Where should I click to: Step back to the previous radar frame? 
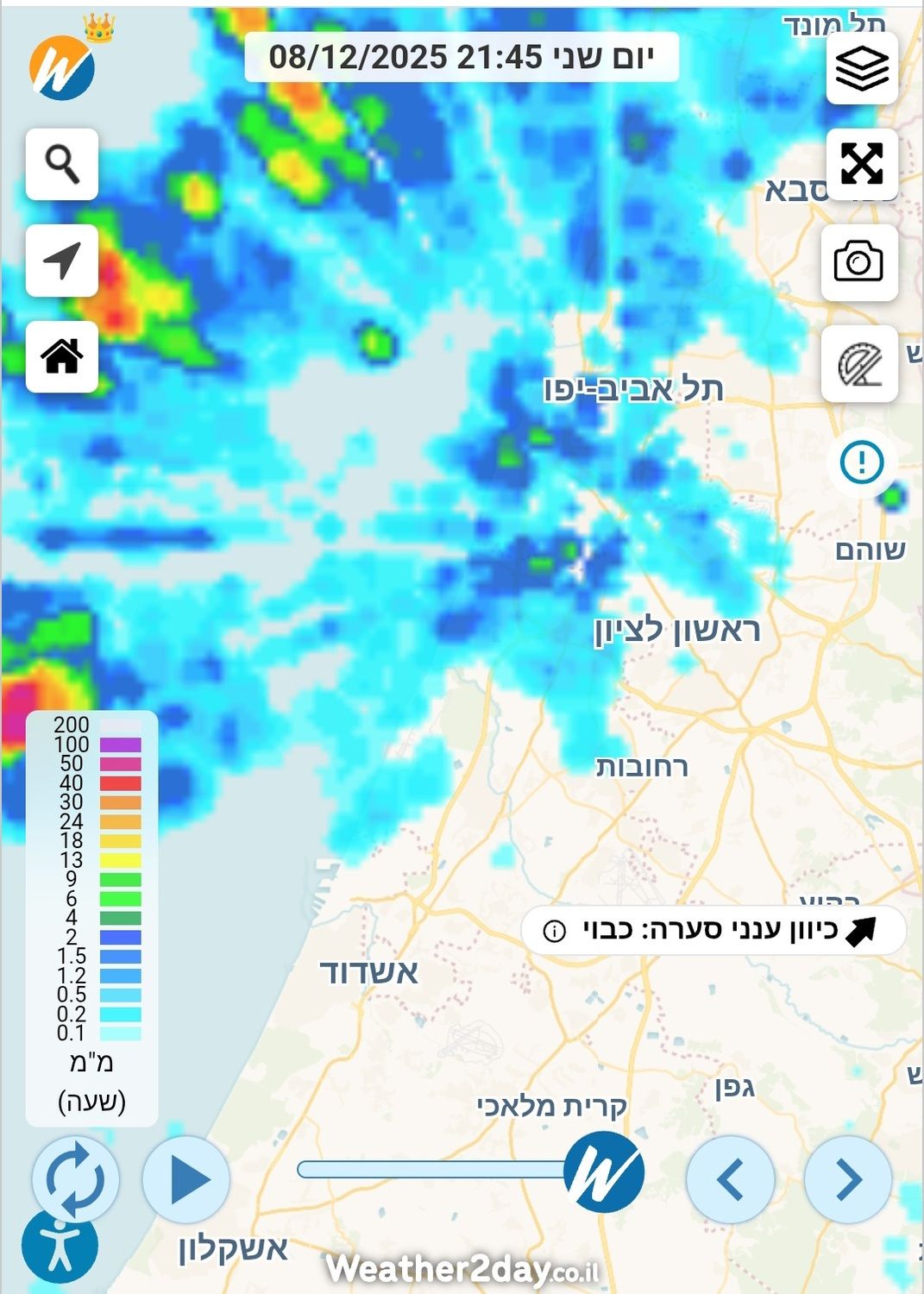click(730, 1179)
